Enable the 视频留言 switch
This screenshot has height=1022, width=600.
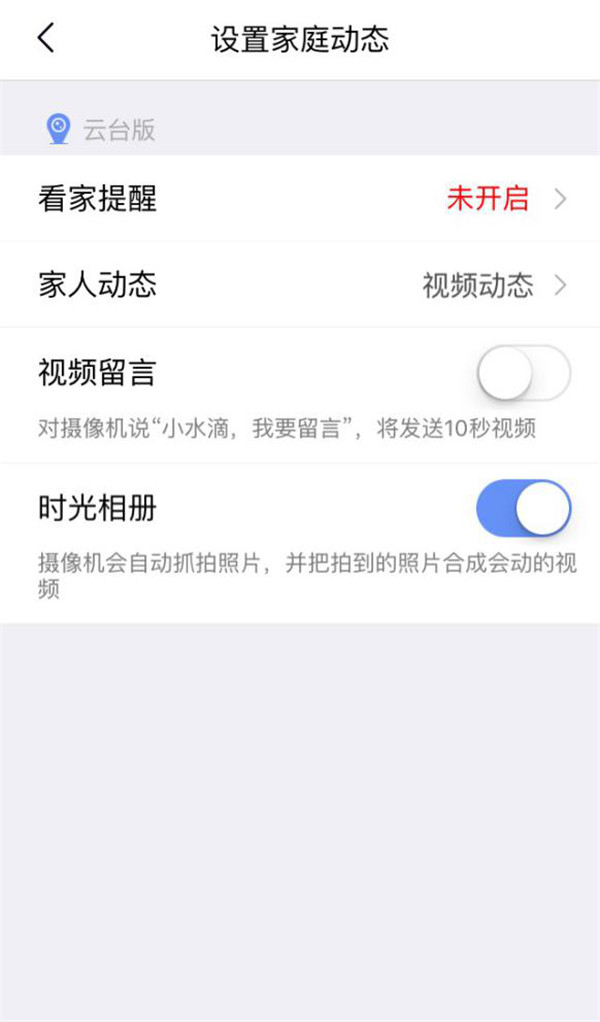[x=523, y=374]
